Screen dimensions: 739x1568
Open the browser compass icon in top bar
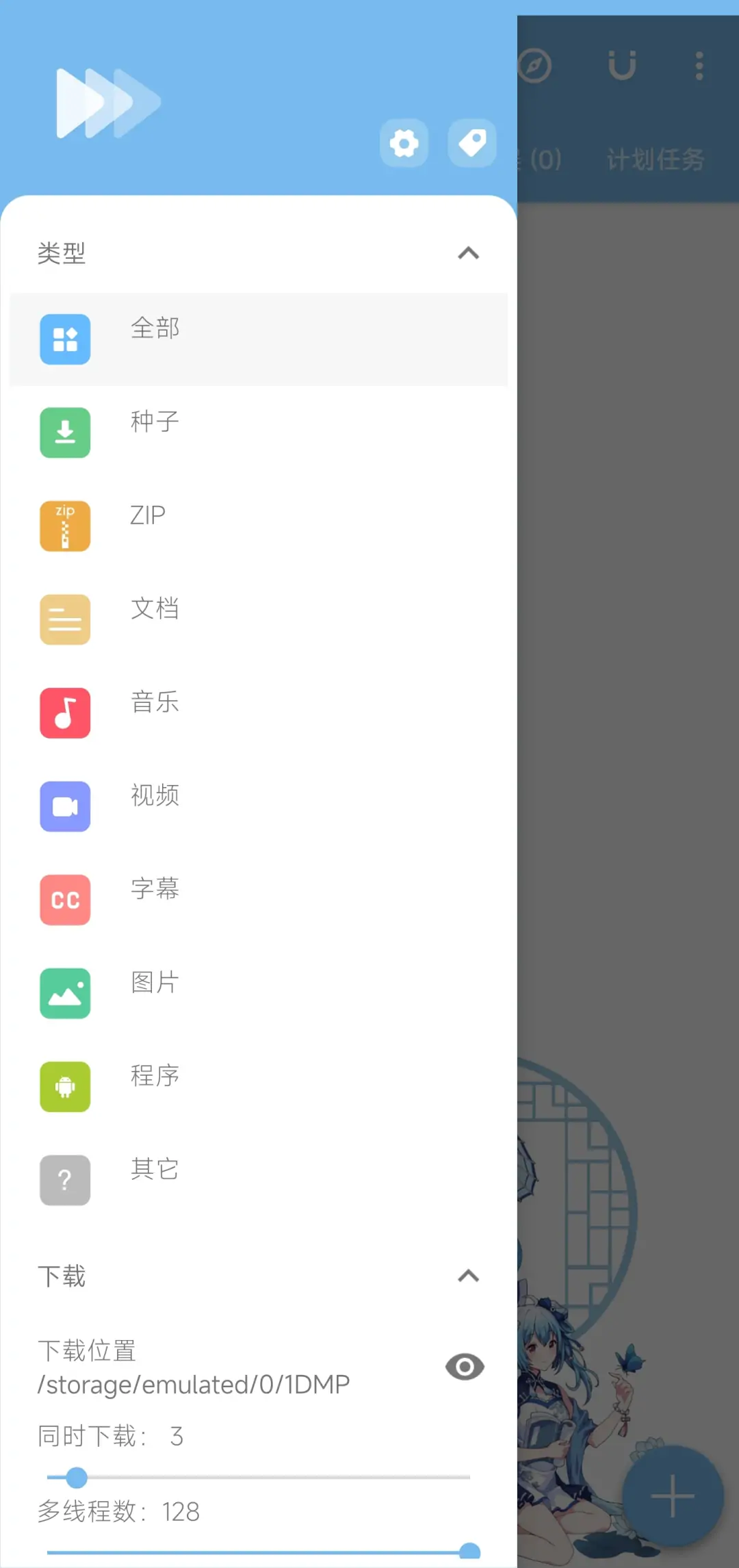pyautogui.click(x=536, y=65)
